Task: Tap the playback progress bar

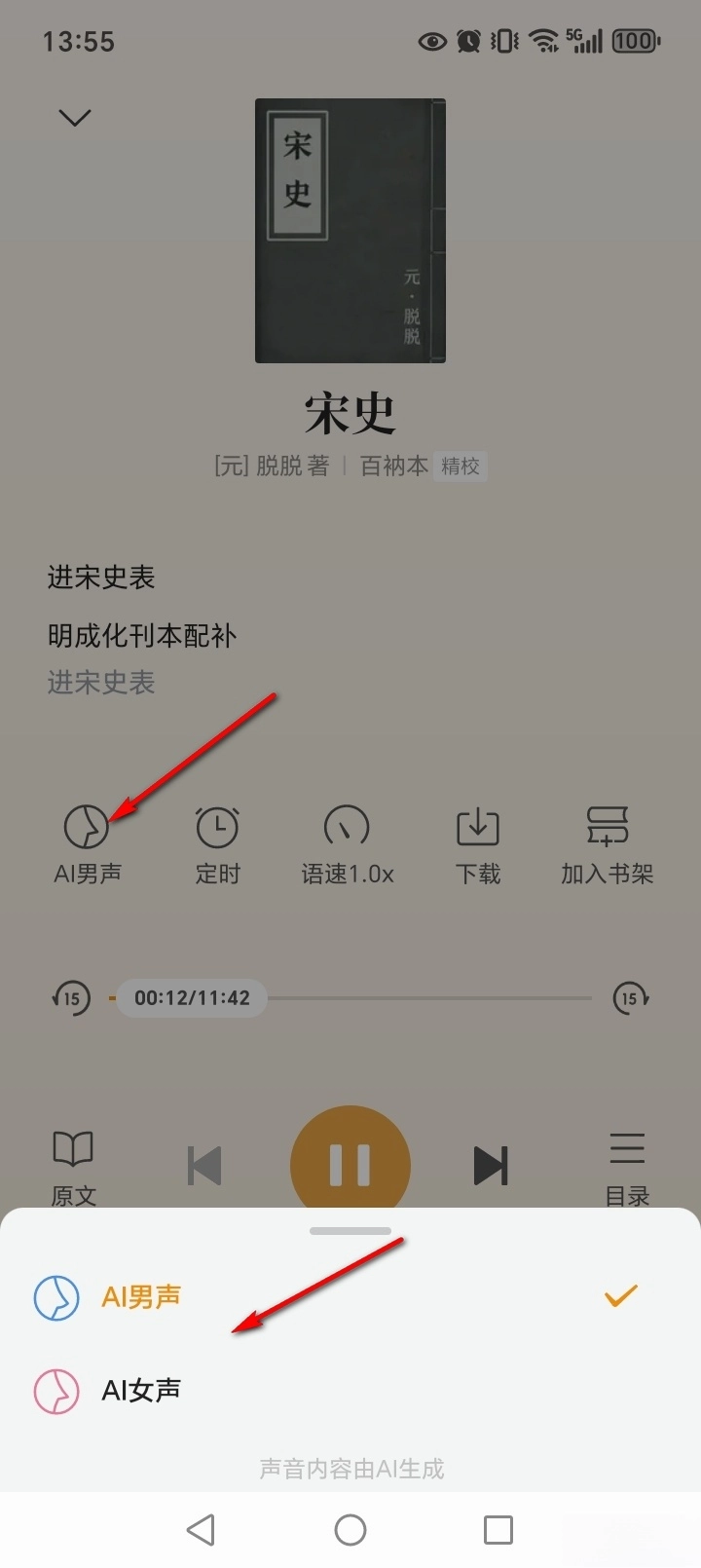Action: (x=428, y=998)
